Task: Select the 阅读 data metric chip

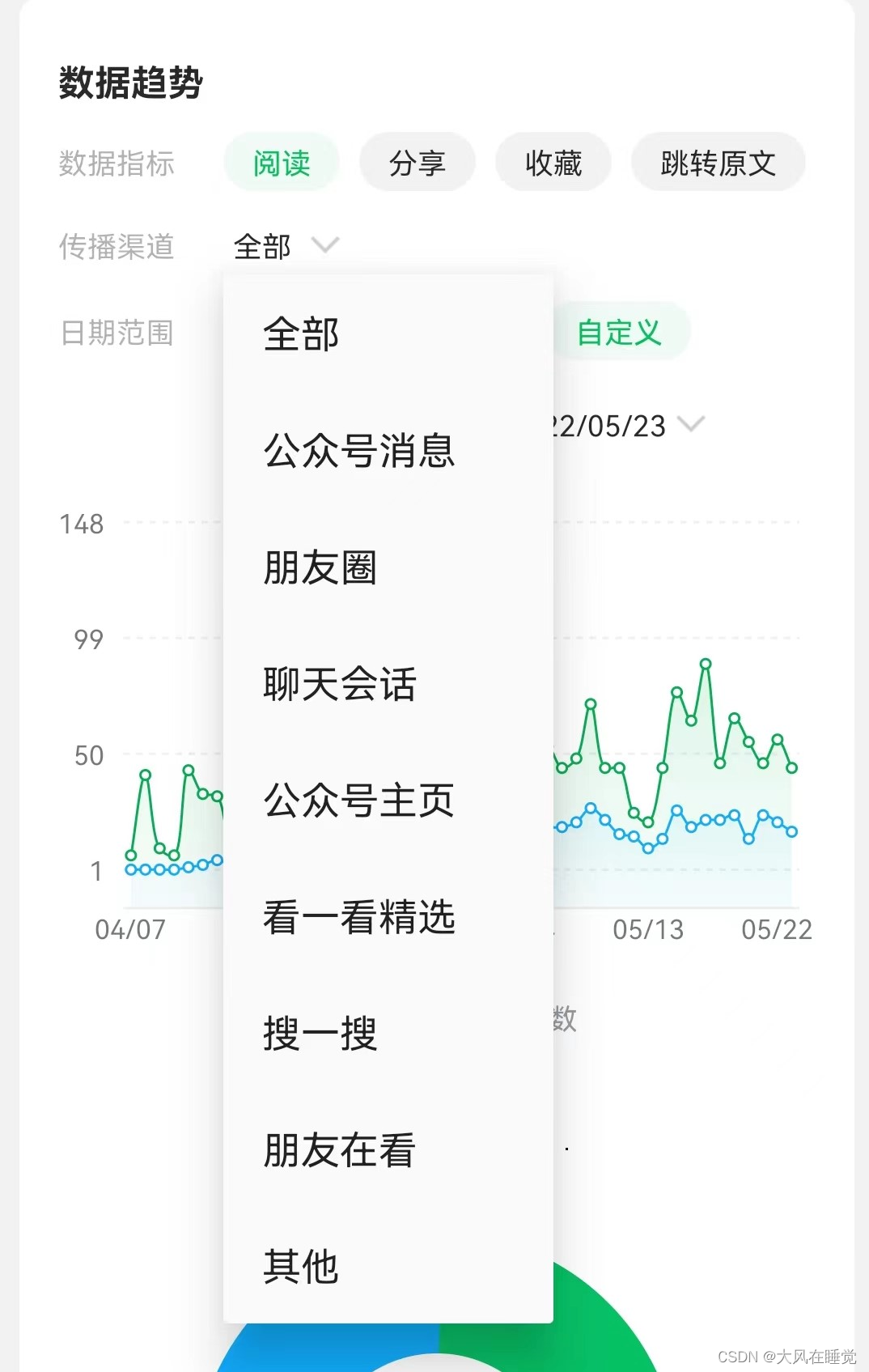Action: point(282,164)
